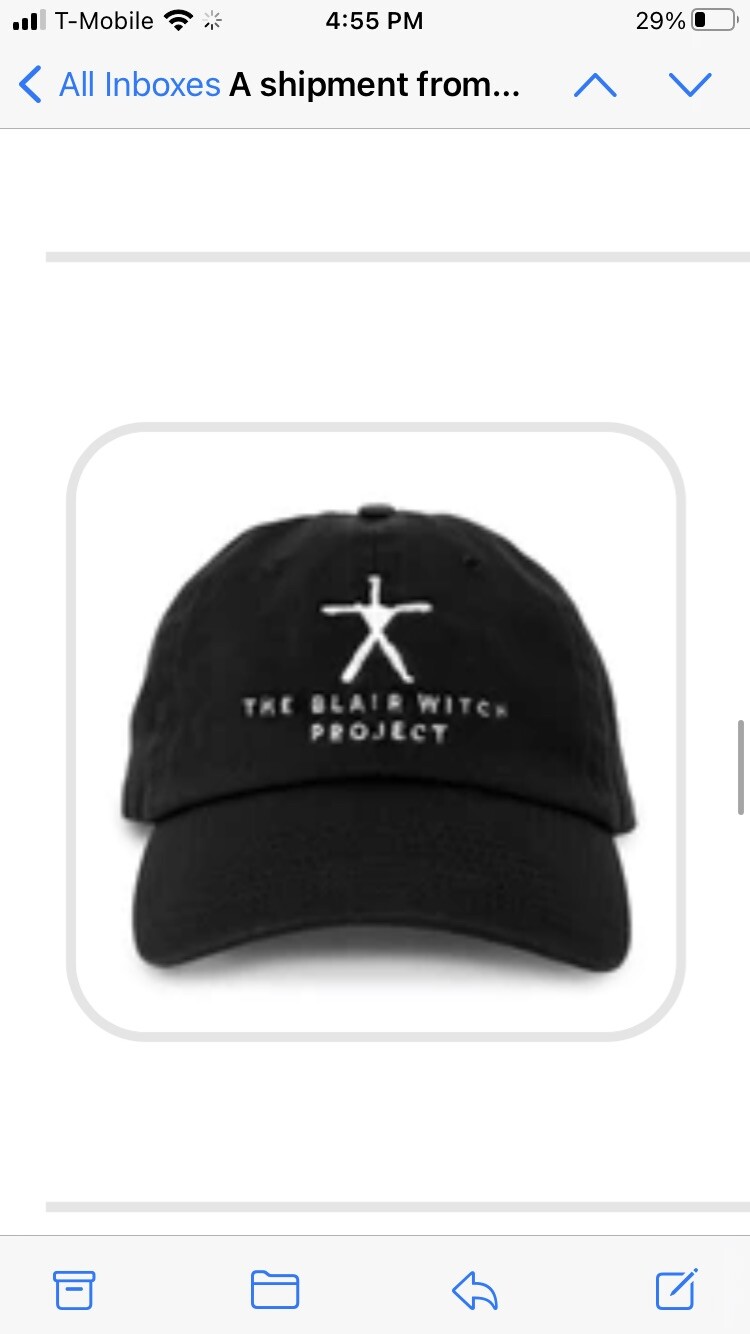Compose a new email
Viewport: 750px width, 1334px height.
(x=676, y=1289)
